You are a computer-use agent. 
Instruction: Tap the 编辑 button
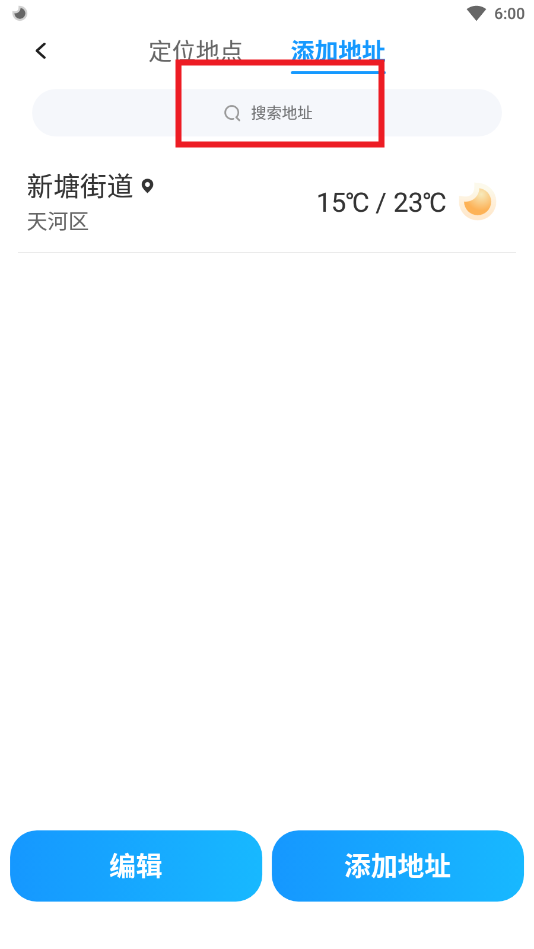pyautogui.click(x=136, y=865)
